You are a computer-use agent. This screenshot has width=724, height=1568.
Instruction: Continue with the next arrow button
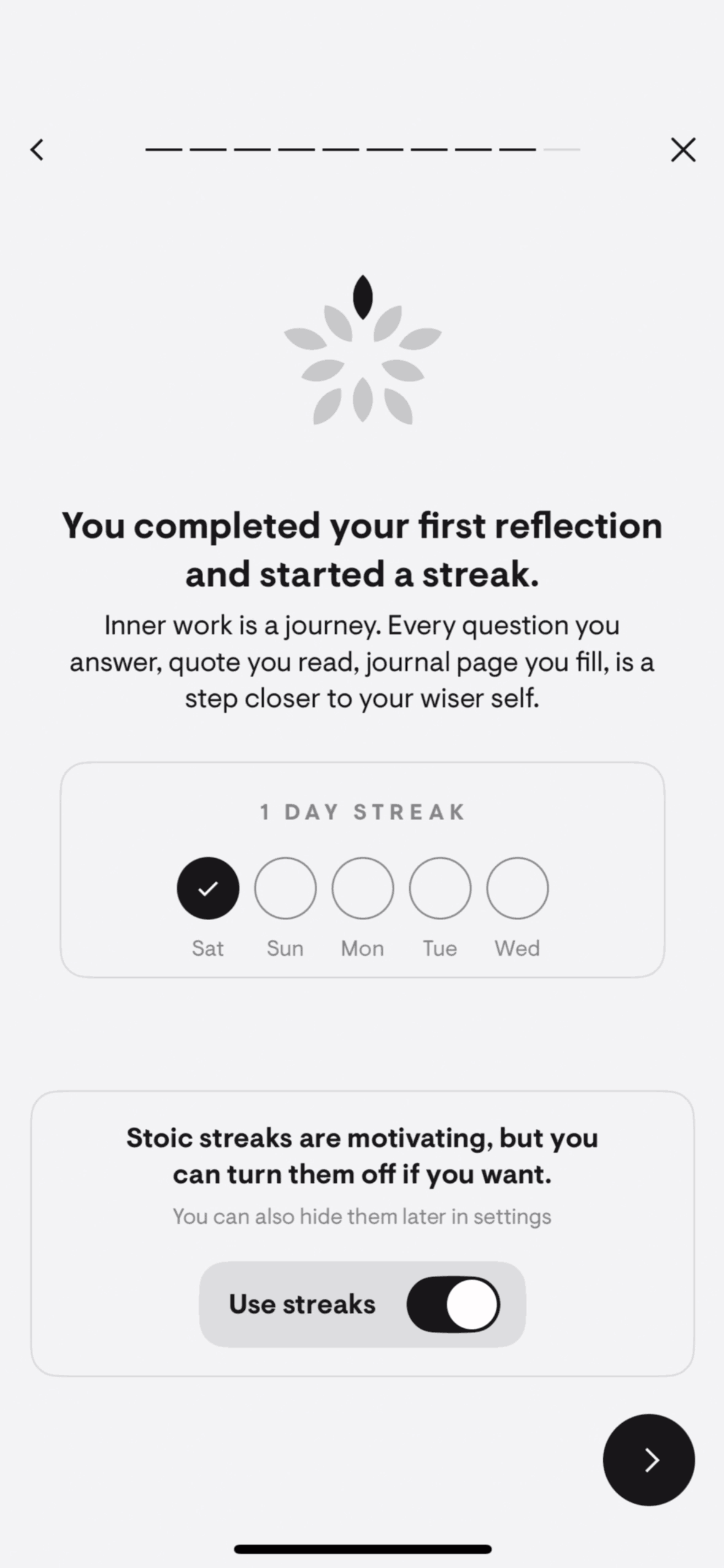point(649,1460)
